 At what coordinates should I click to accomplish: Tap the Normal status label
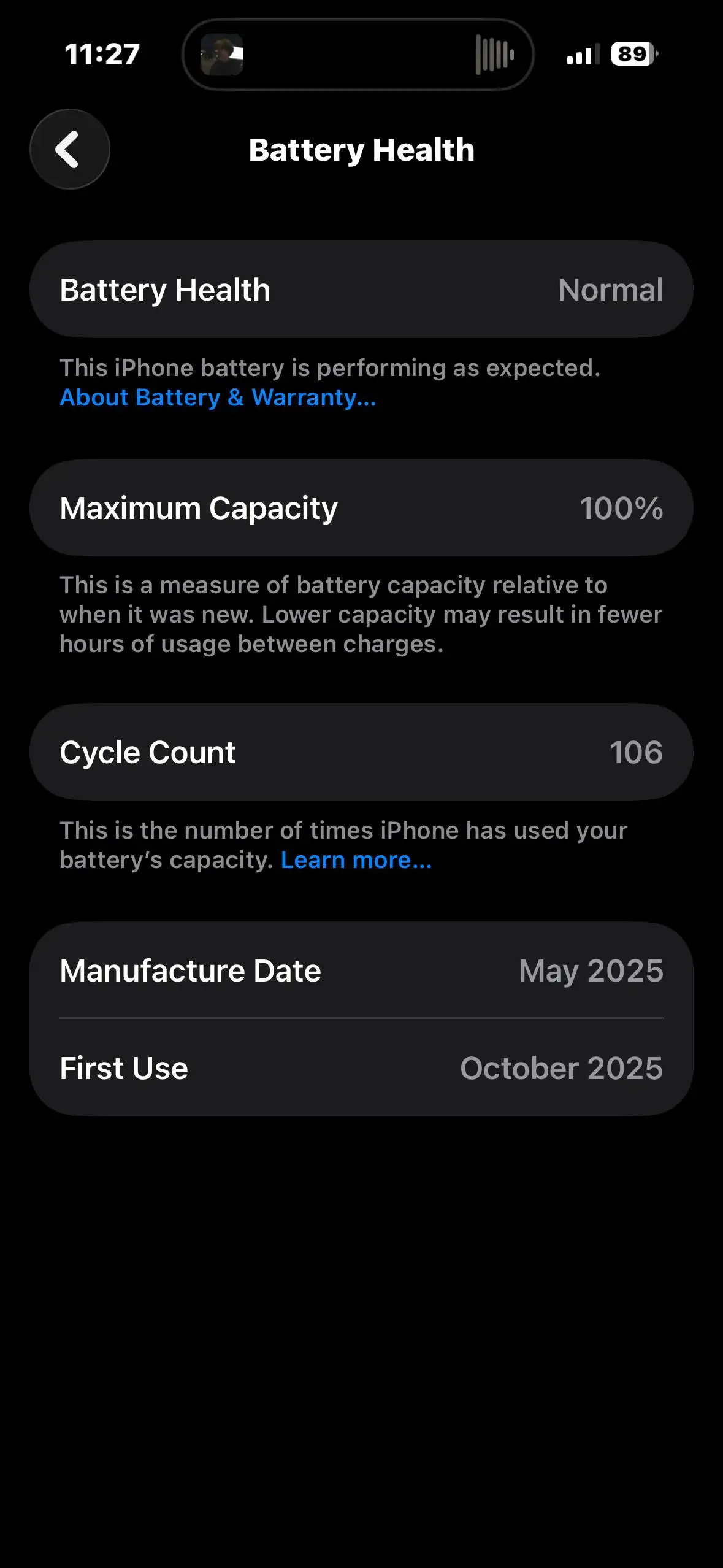tap(611, 288)
